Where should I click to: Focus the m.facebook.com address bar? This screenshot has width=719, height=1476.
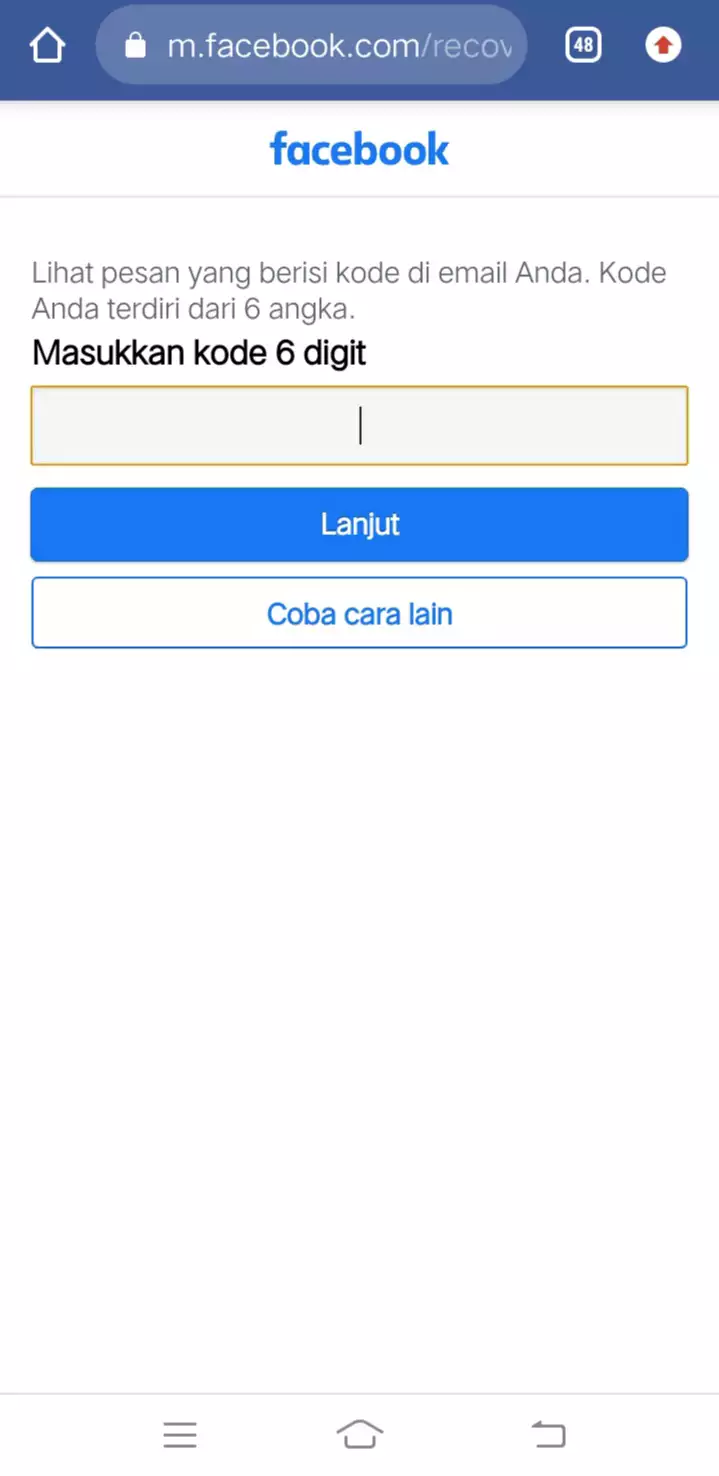tap(311, 45)
